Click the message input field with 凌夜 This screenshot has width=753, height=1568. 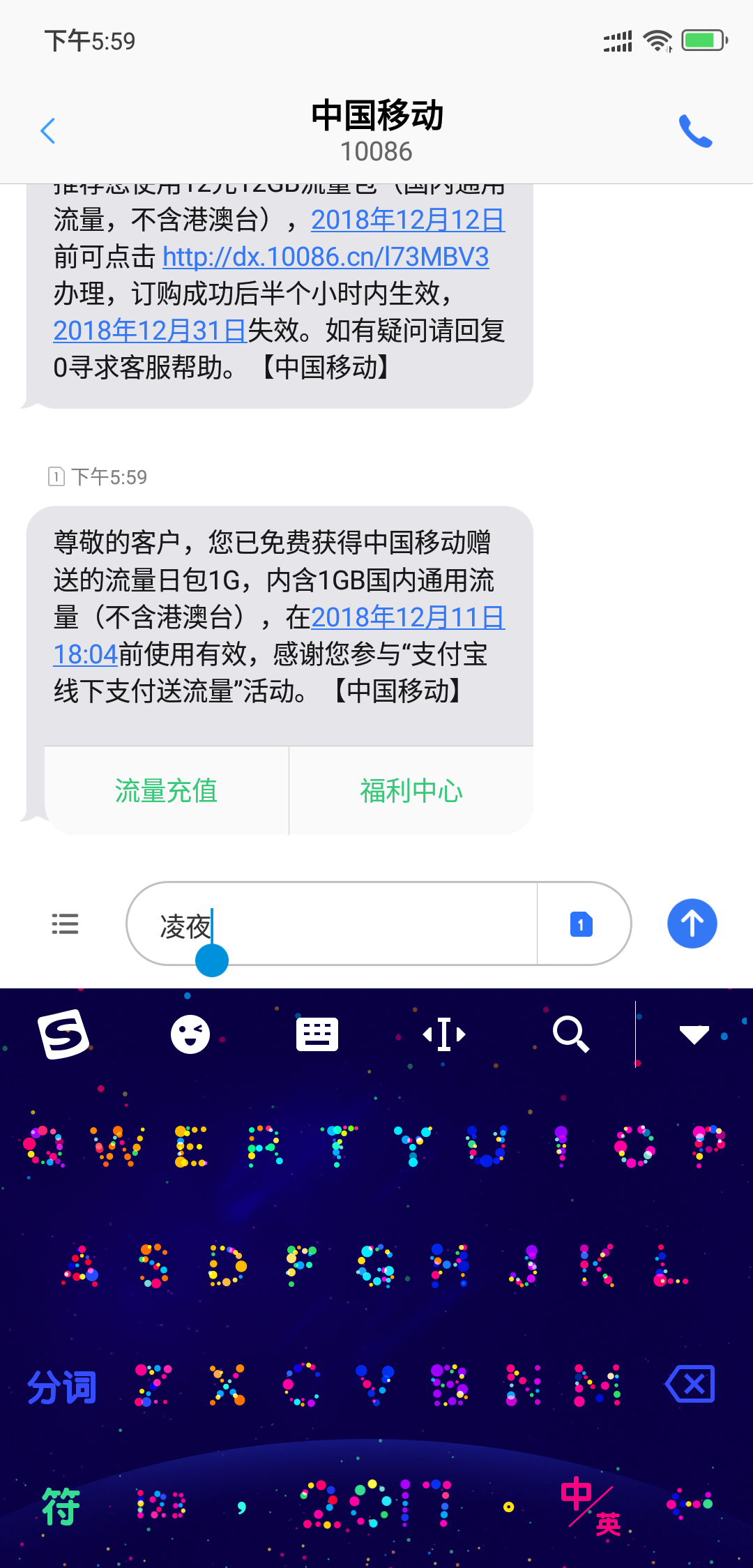(335, 924)
